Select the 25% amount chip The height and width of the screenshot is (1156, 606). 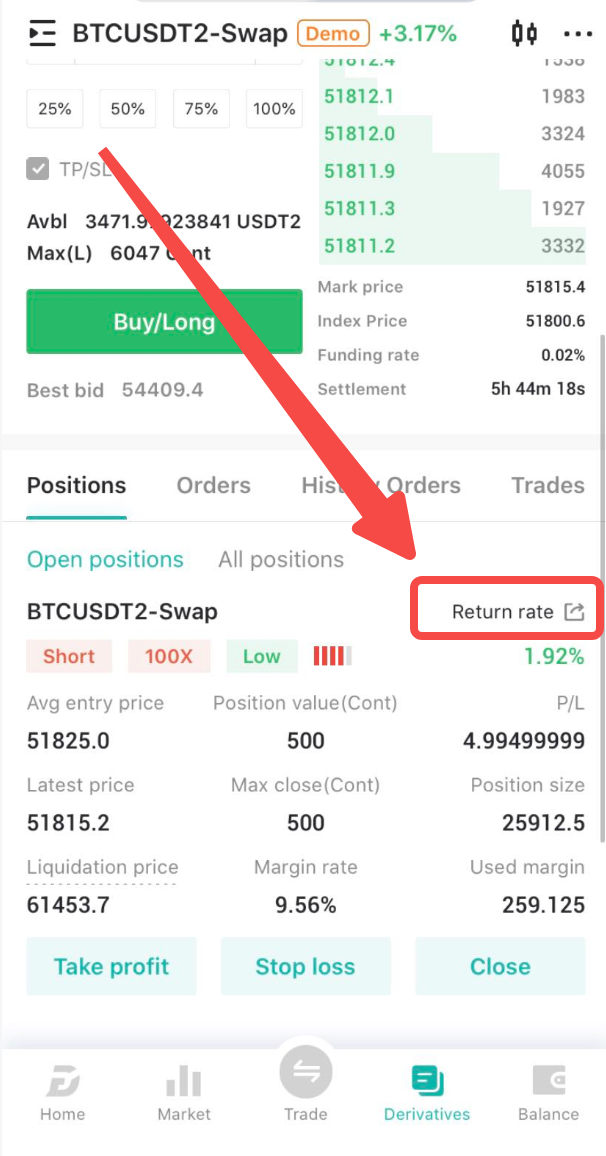click(55, 109)
